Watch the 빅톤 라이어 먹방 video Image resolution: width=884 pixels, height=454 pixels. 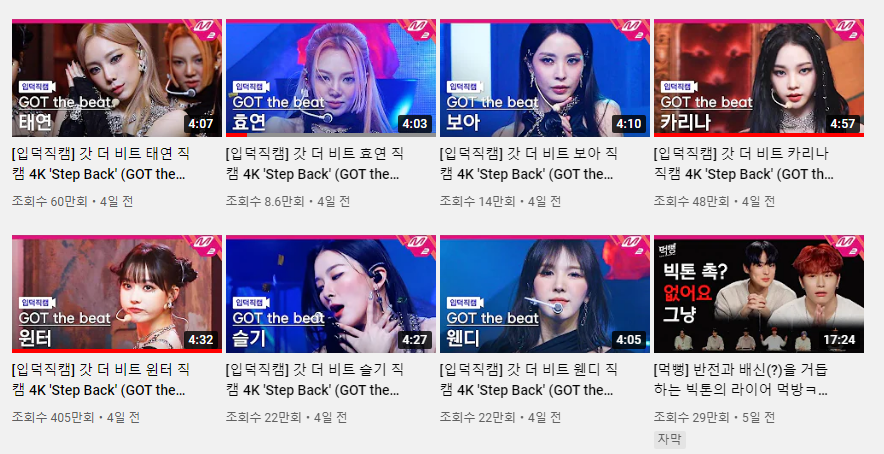pyautogui.click(x=758, y=294)
